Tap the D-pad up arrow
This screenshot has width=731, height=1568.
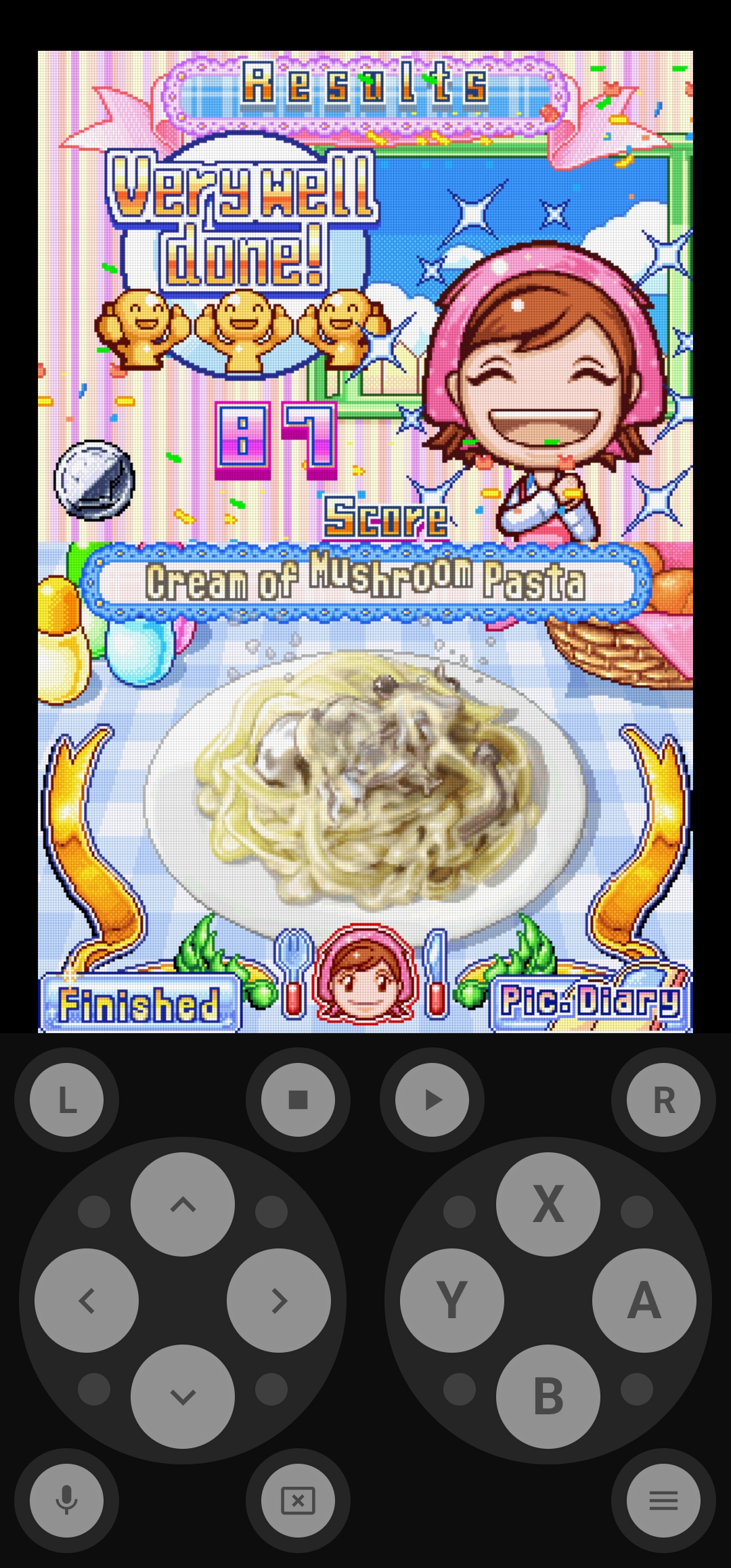[x=183, y=1204]
